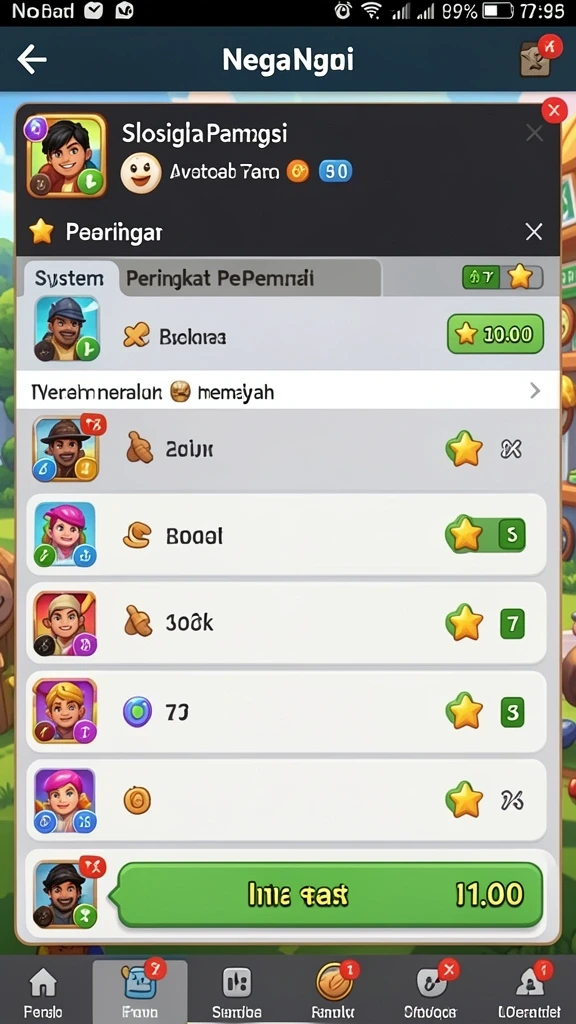Switch to the System tab
This screenshot has height=1024, width=576.
coord(69,278)
